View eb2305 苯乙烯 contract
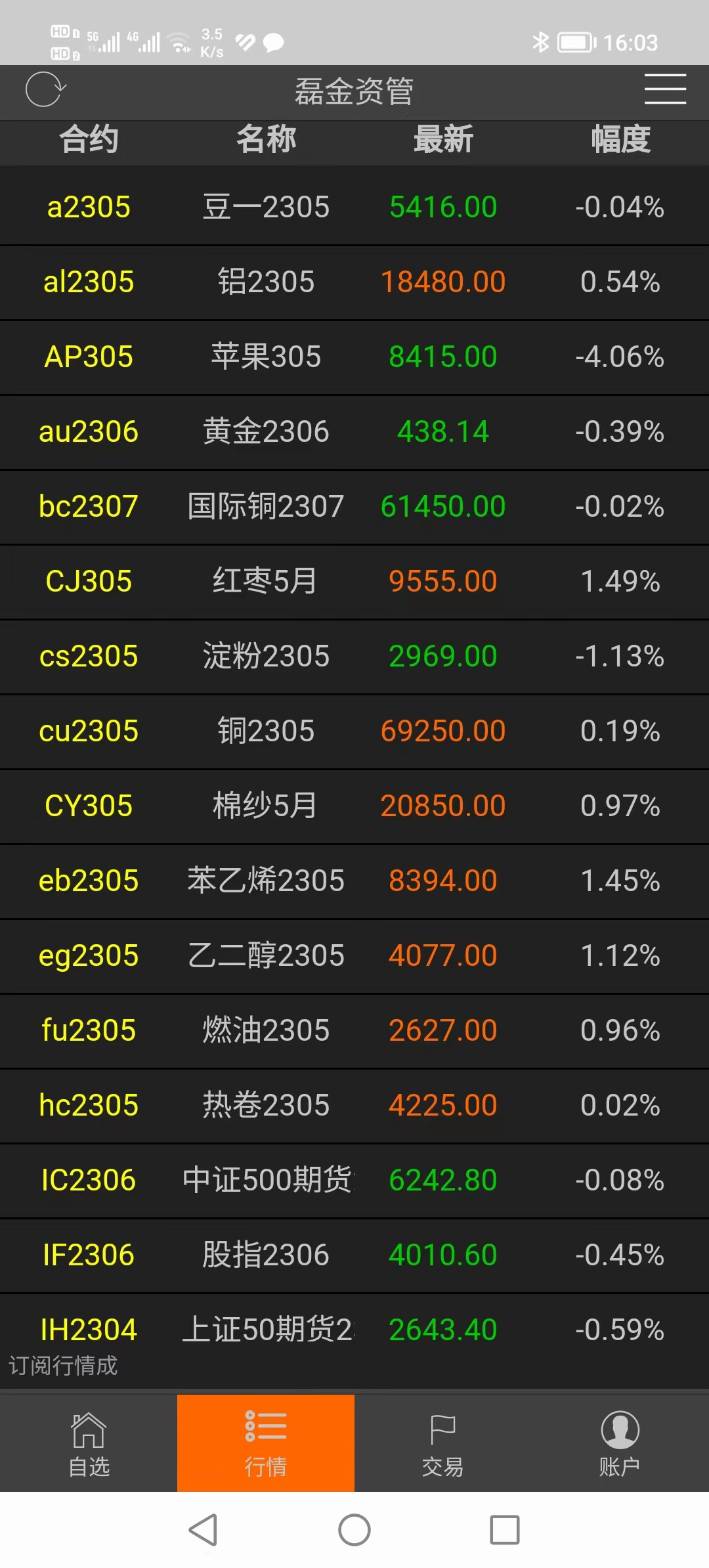709x1568 pixels. point(354,881)
